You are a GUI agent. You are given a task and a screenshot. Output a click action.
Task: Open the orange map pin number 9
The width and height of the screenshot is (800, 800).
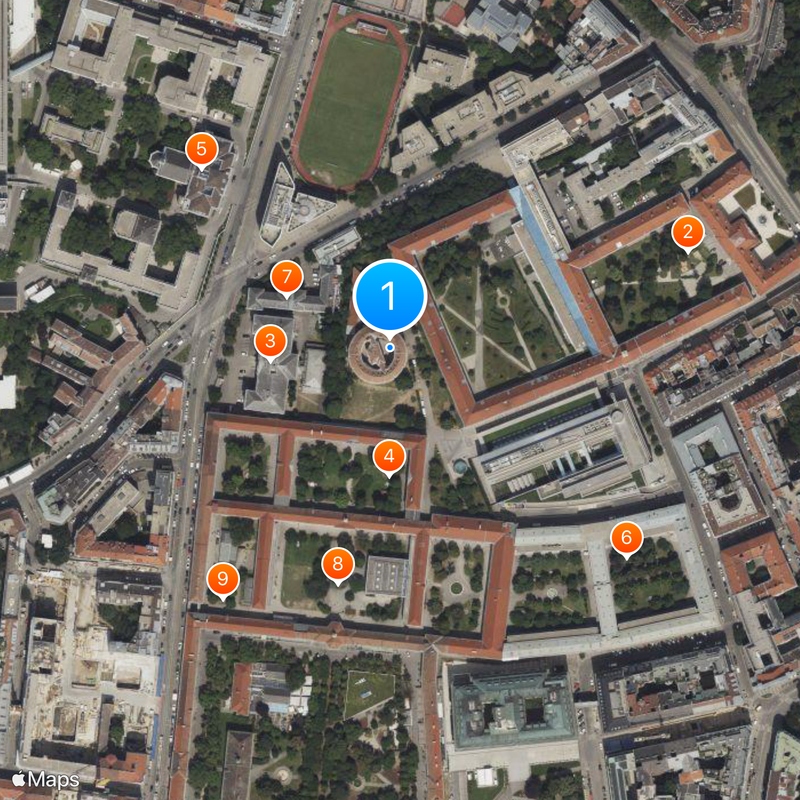223,578
